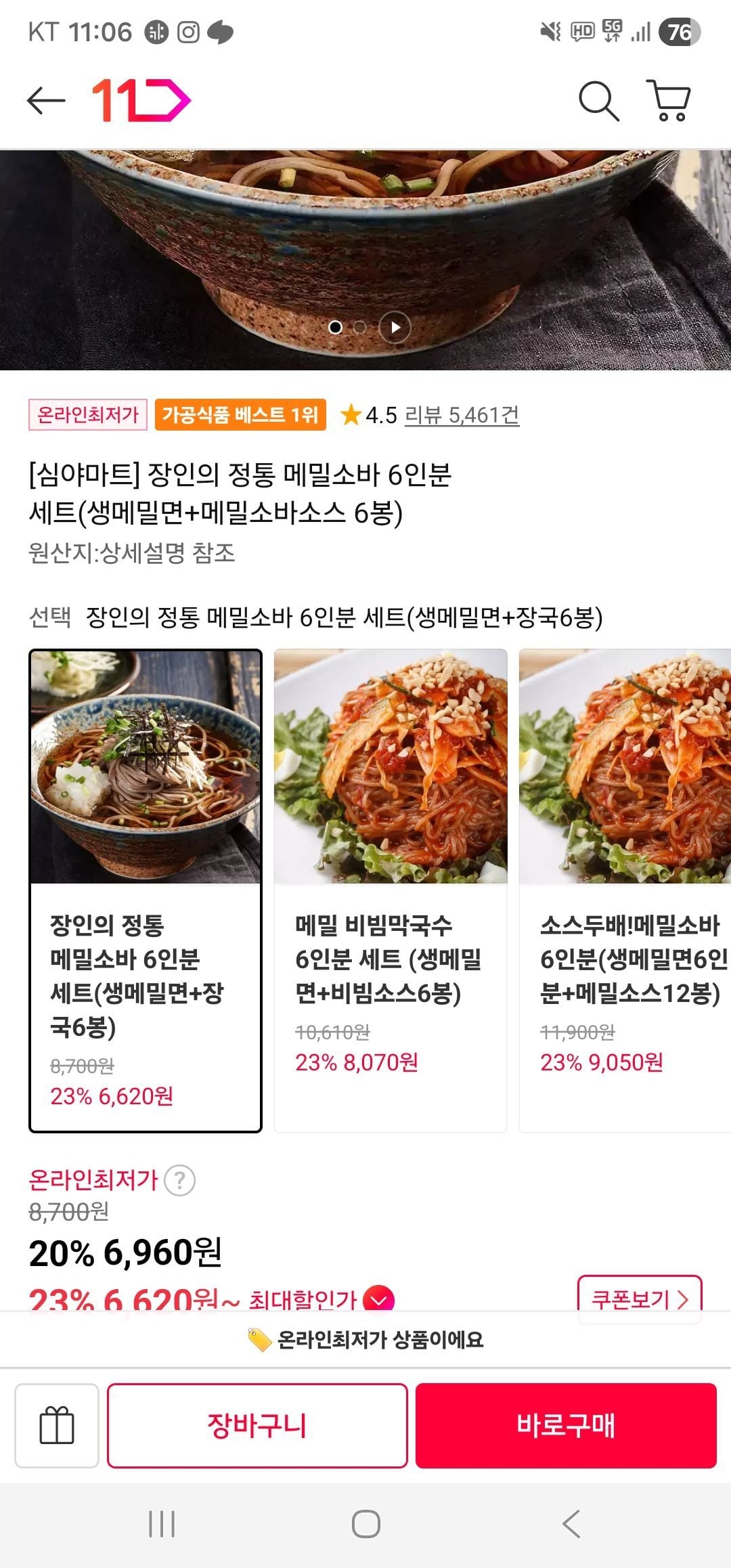Choose the 소스두배!메밀소바 6인분 option card
The width and height of the screenshot is (731, 1568).
point(625,890)
